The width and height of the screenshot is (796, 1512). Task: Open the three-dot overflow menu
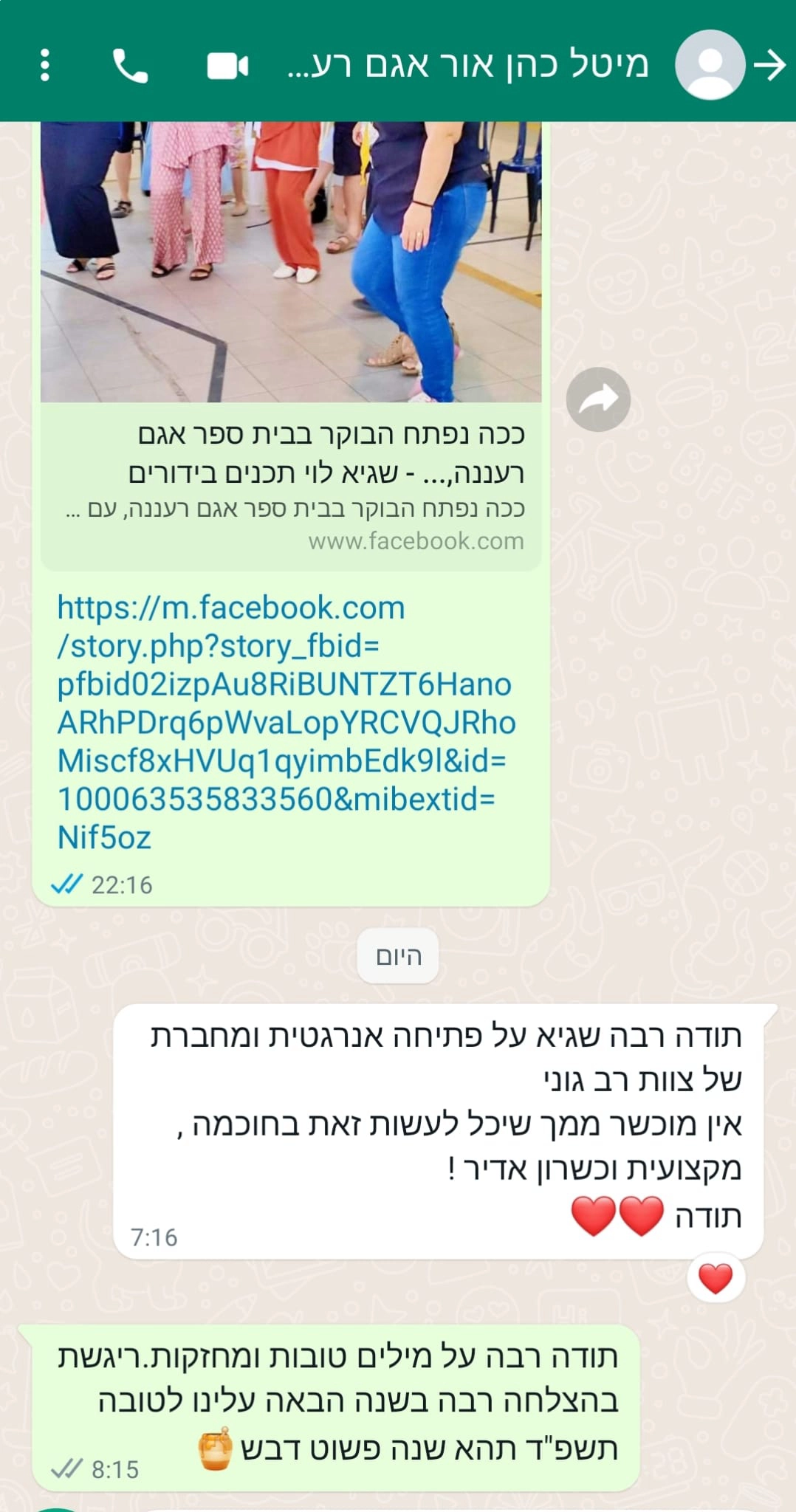pos(45,66)
